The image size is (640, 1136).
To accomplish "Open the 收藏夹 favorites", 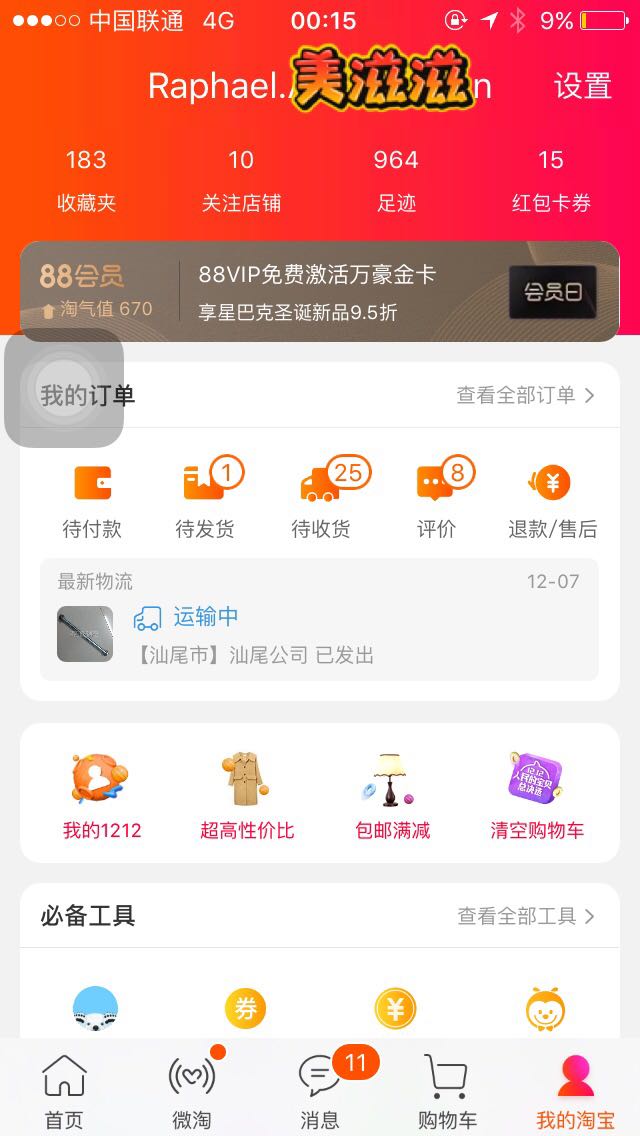I will point(86,181).
